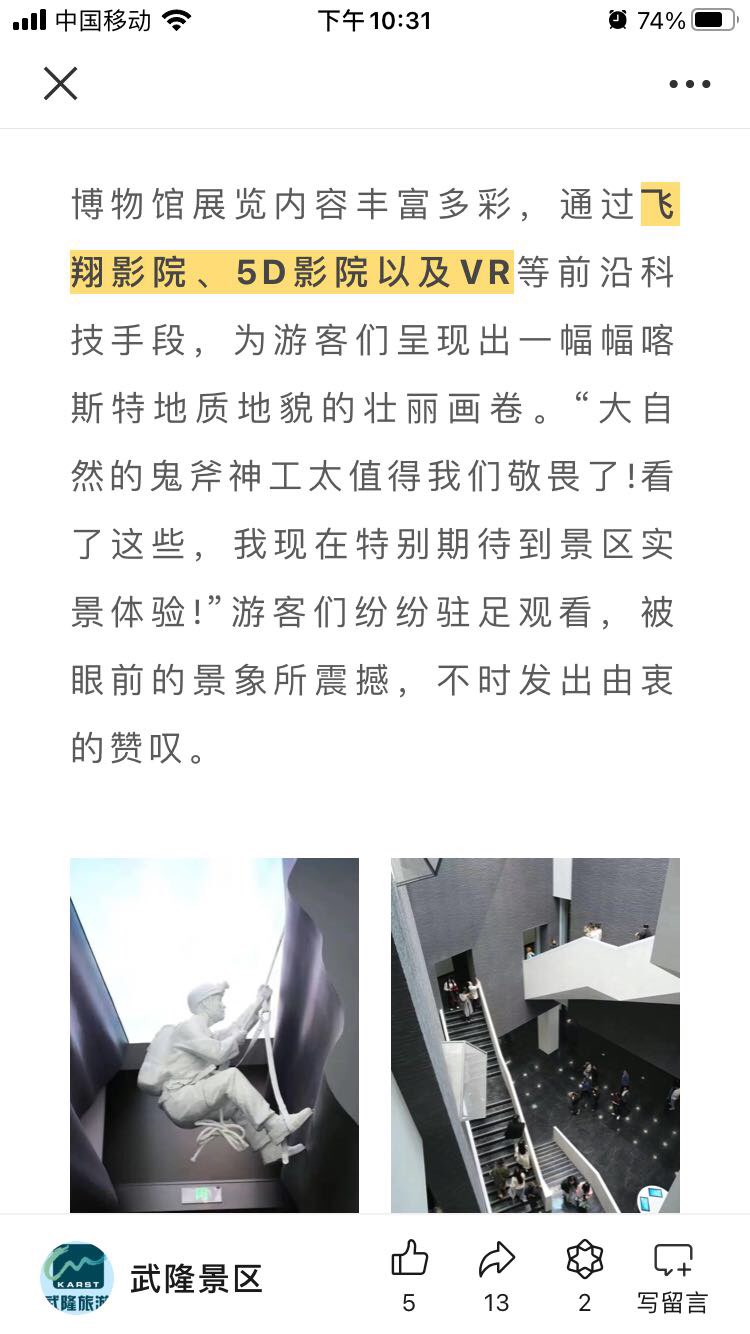Open the three-dot overflow menu
The image size is (750, 1334).
click(x=690, y=84)
